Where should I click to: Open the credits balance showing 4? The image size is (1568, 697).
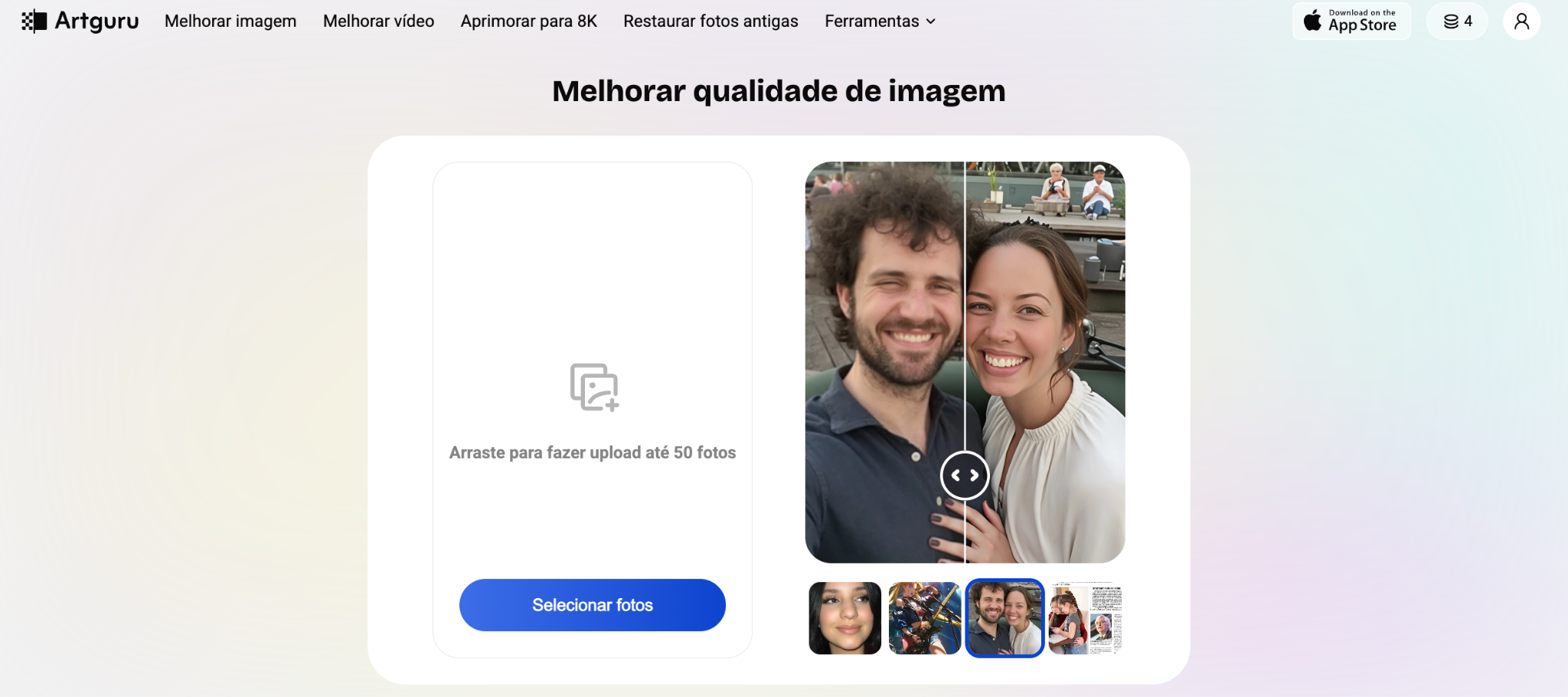tap(1457, 21)
